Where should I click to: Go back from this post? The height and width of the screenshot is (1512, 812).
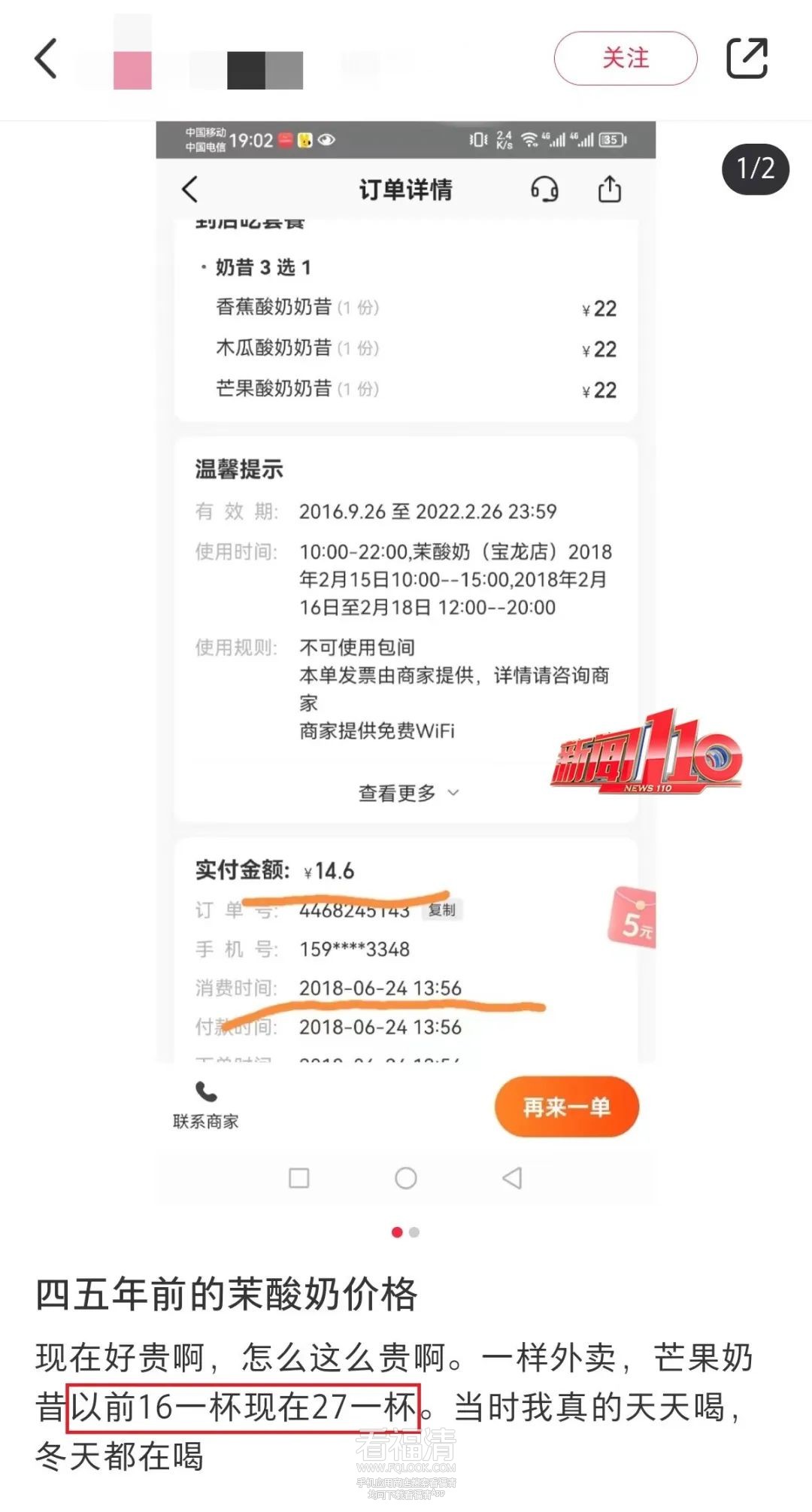(47, 59)
